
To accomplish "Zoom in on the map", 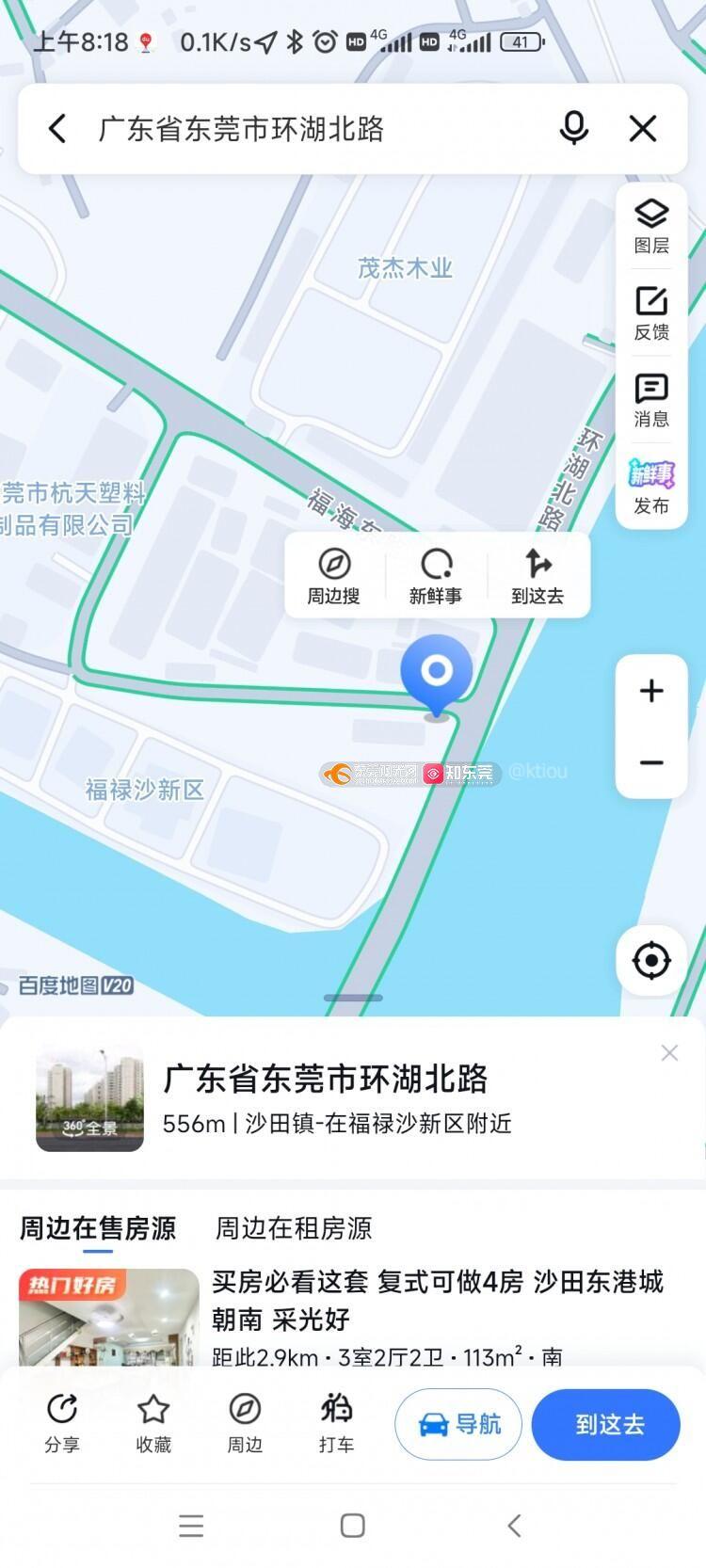I will 651,691.
